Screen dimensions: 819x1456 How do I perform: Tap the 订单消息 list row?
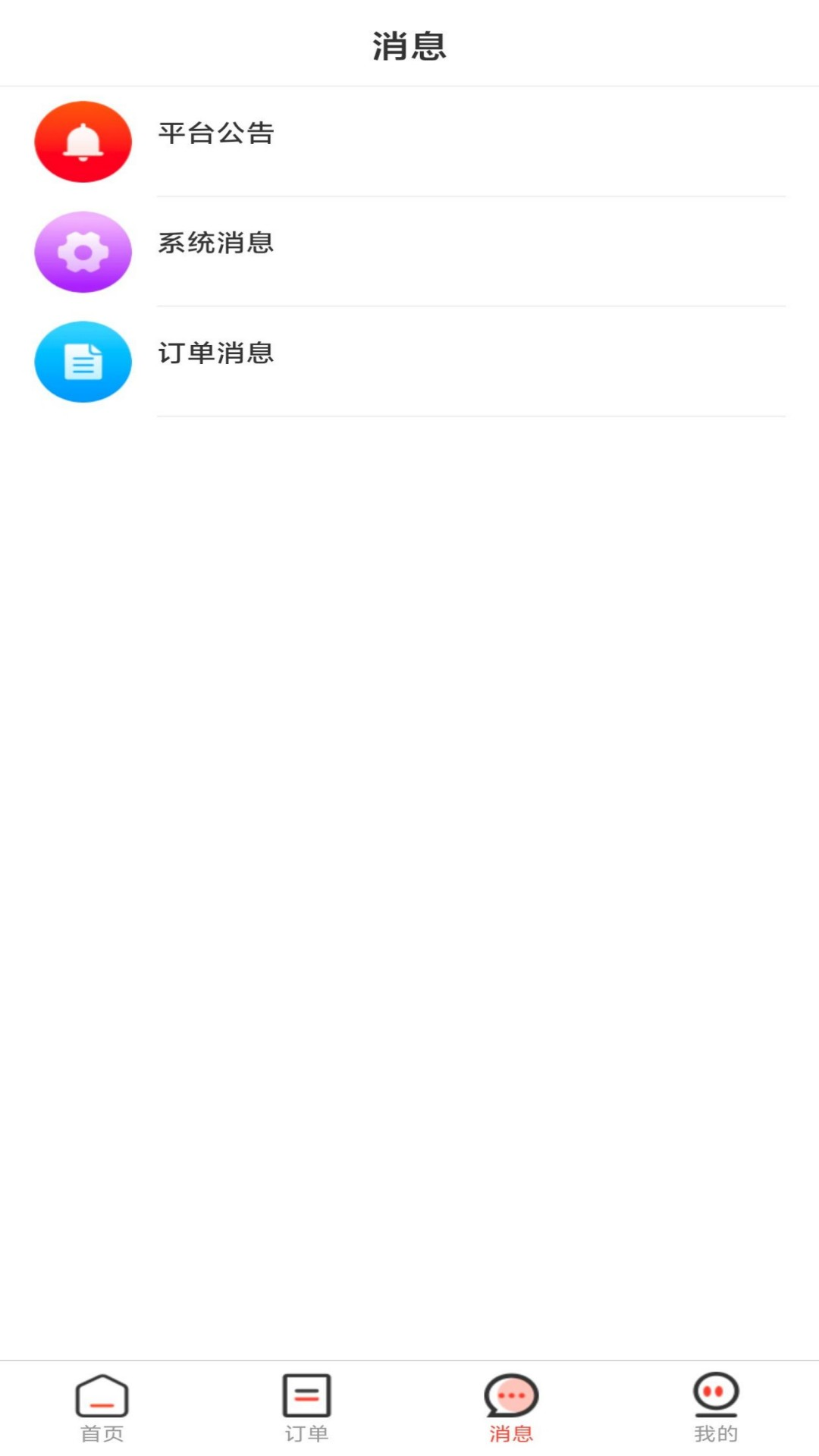click(x=409, y=361)
